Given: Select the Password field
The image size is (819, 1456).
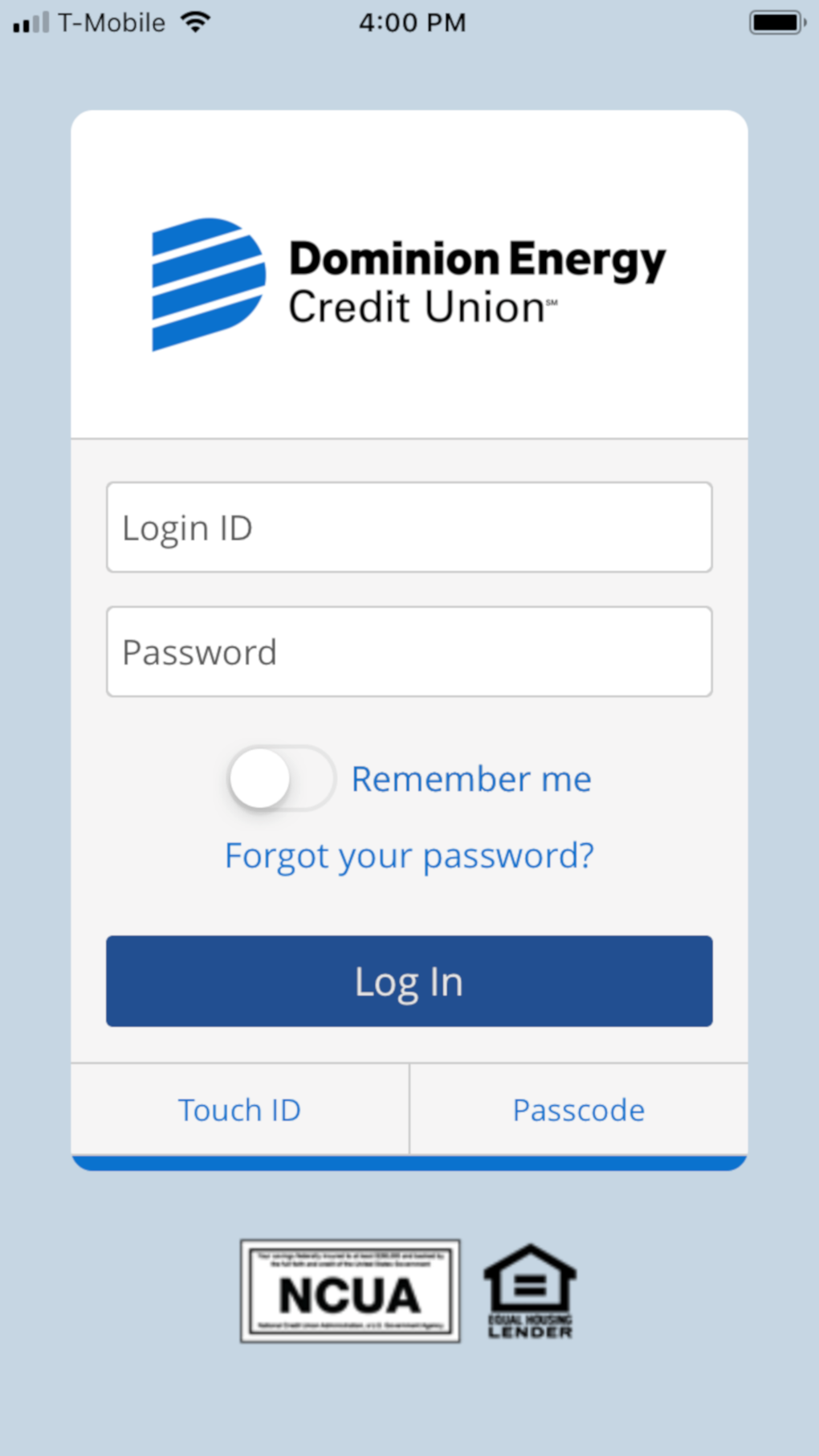Looking at the screenshot, I should [409, 651].
